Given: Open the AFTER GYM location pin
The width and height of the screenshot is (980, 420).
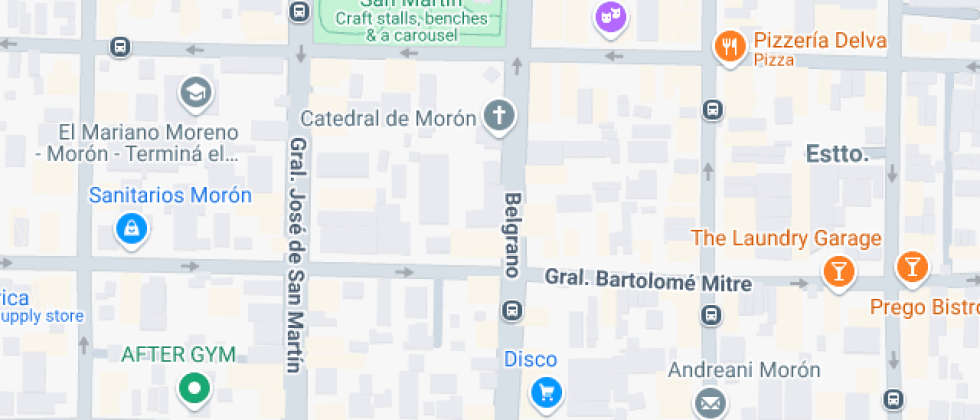Looking at the screenshot, I should coord(194,388).
